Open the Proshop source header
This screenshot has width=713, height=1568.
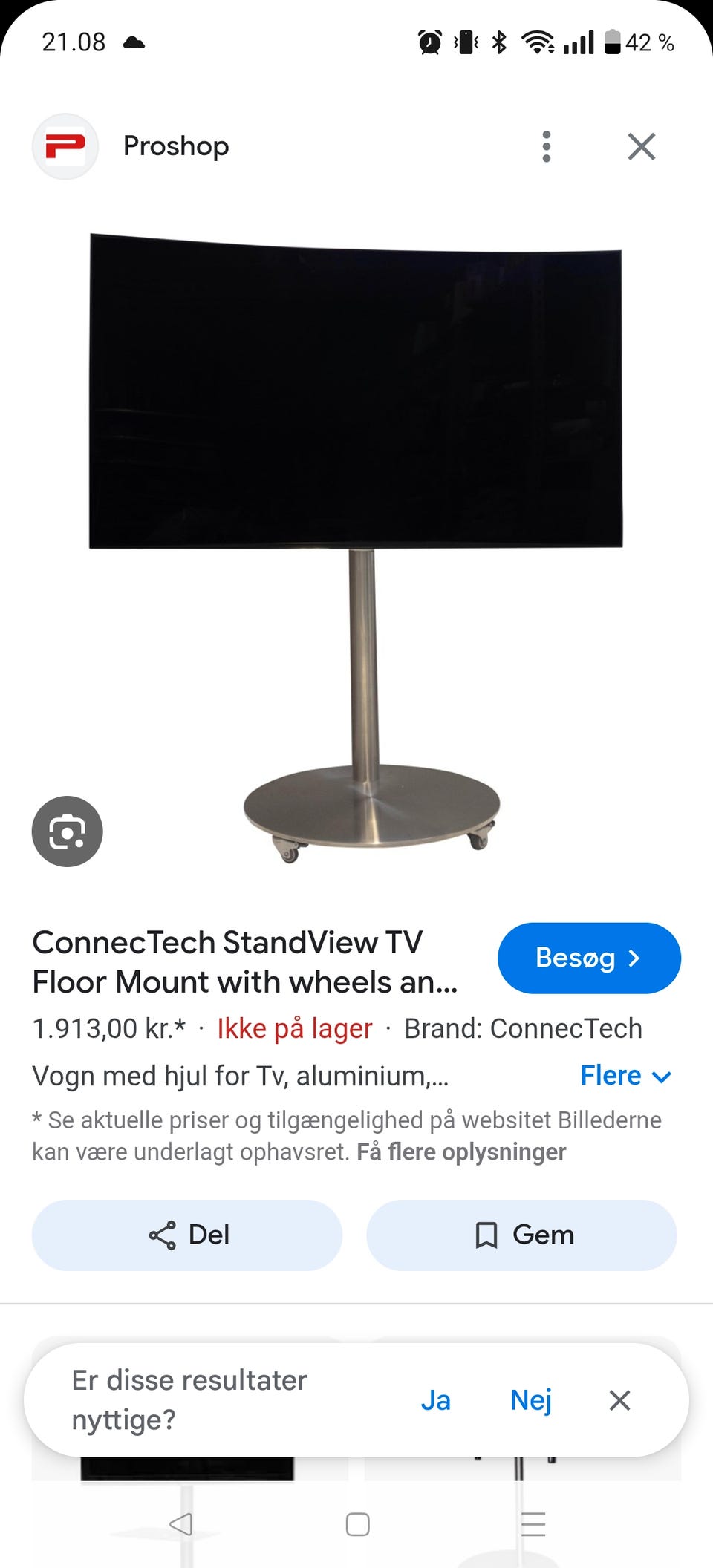132,146
